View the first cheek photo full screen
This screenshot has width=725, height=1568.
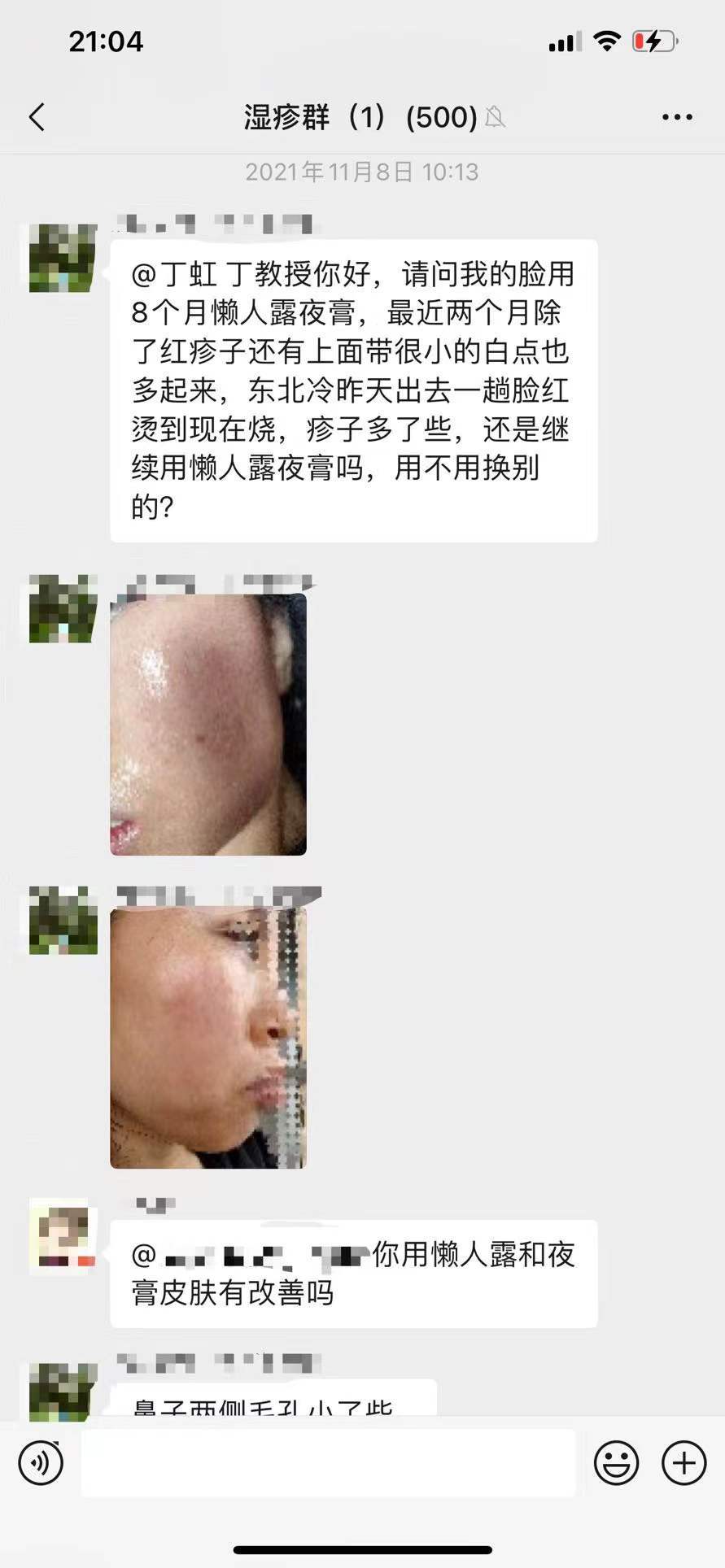[208, 724]
